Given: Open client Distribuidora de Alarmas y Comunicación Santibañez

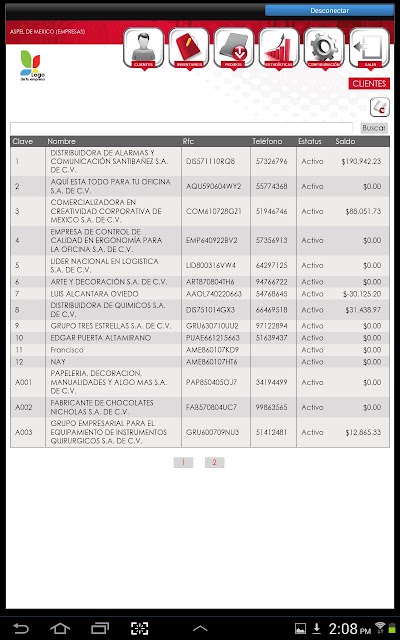Looking at the screenshot, I should 200,161.
